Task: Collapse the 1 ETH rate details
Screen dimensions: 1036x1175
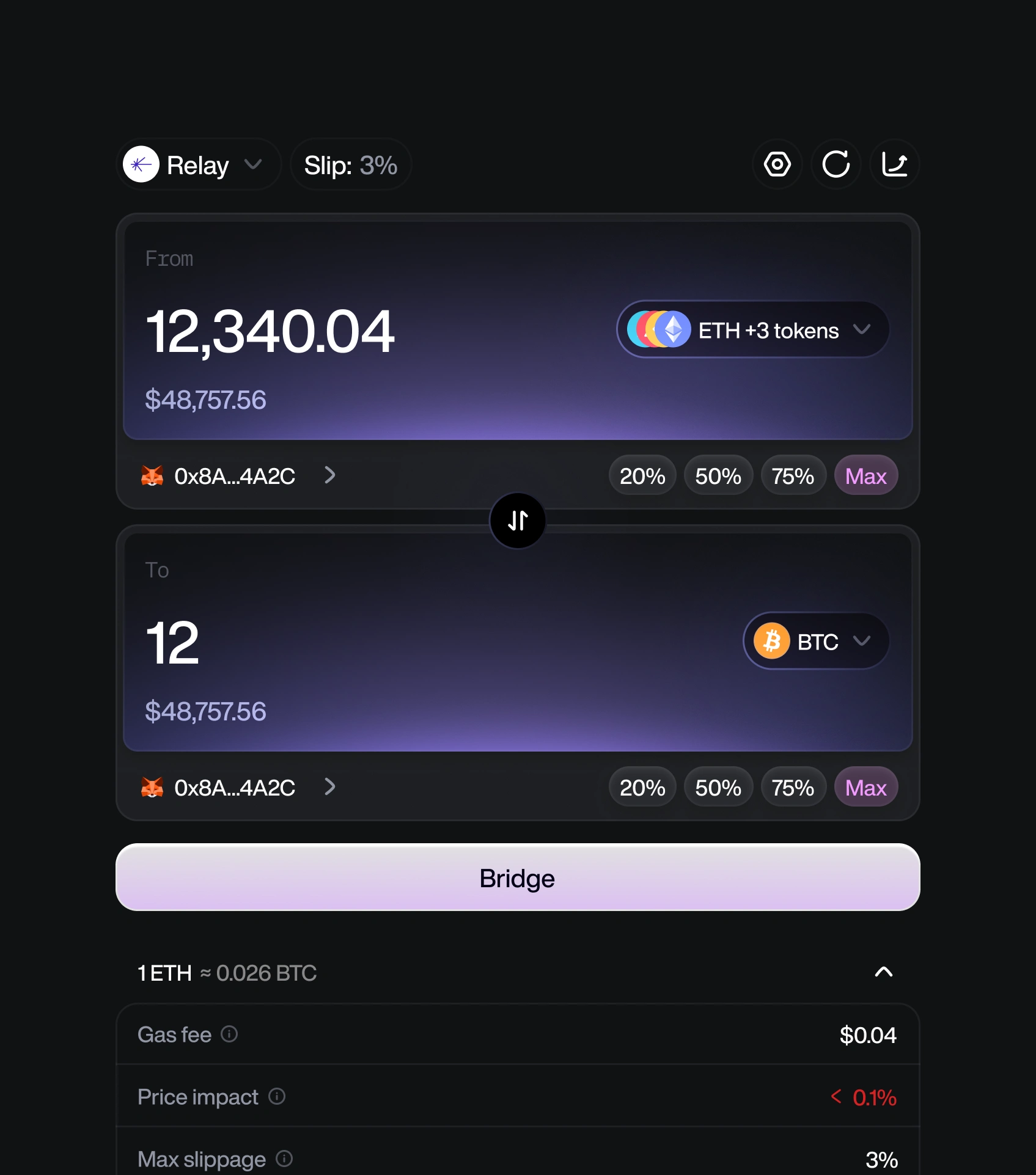Action: (x=883, y=972)
